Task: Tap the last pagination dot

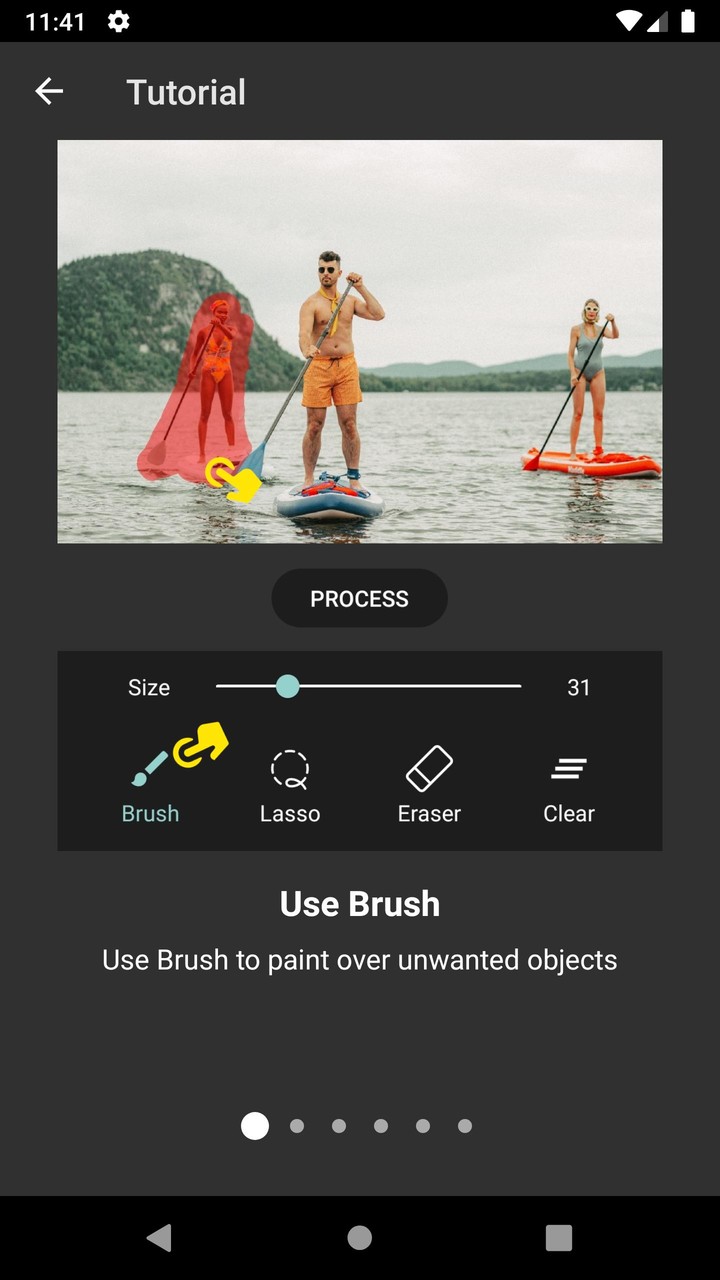Action: coord(465,1126)
